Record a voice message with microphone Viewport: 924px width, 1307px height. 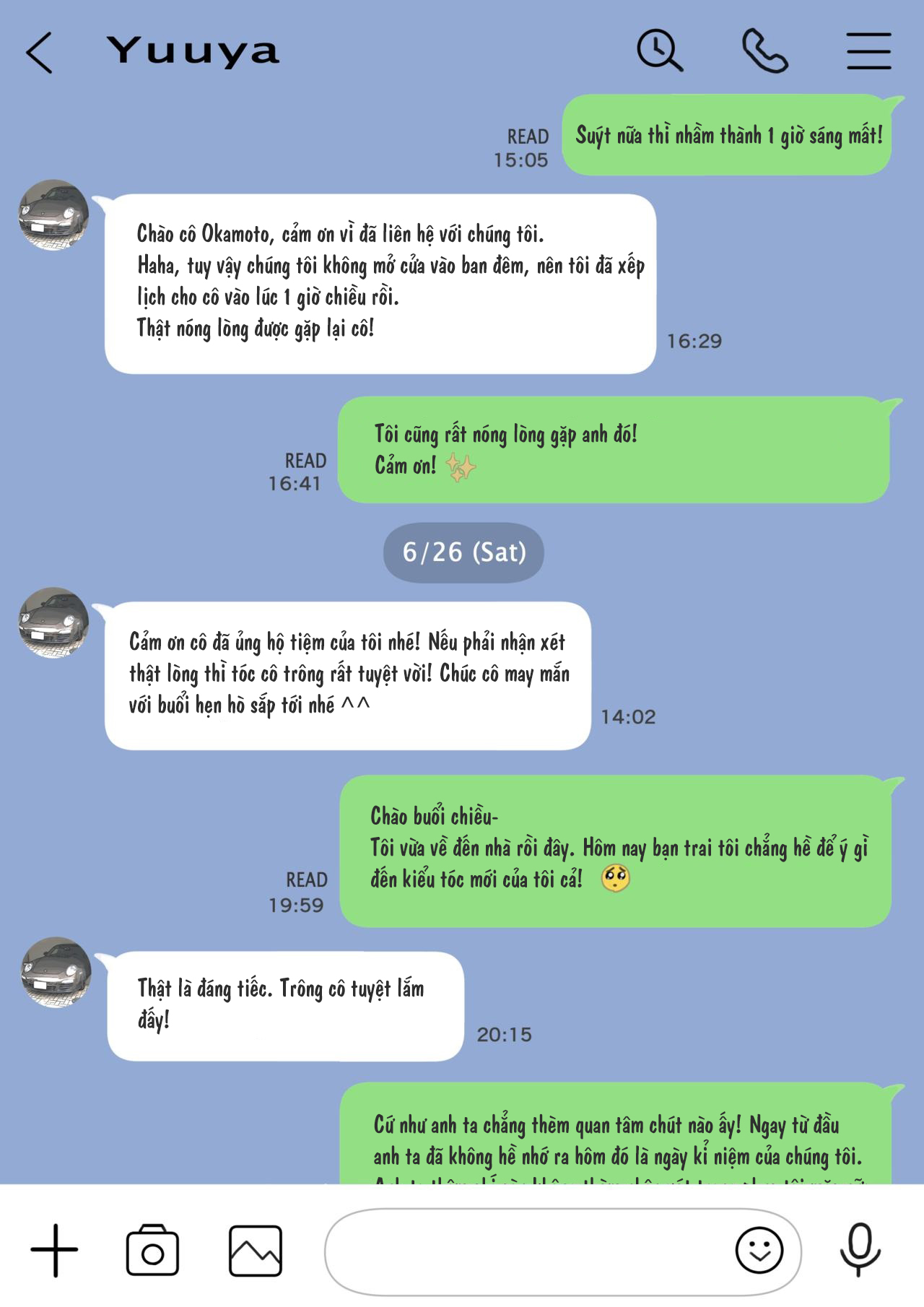point(860,1250)
